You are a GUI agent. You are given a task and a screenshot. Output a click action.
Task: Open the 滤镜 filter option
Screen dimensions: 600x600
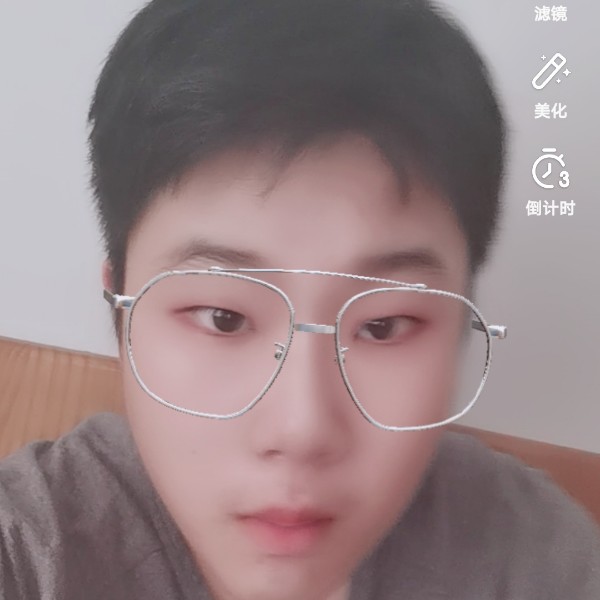(x=550, y=13)
